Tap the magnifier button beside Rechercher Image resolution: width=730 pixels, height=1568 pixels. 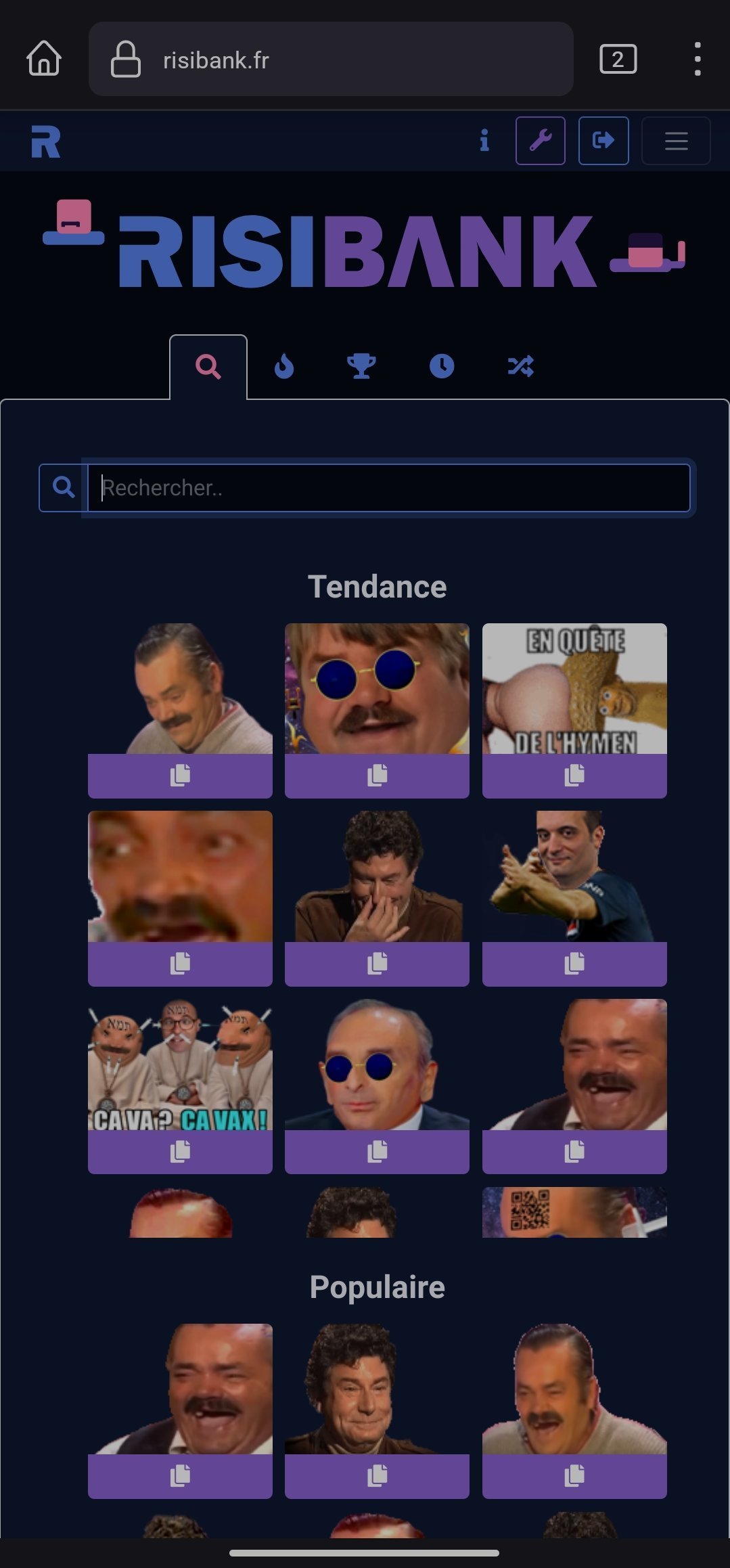64,487
